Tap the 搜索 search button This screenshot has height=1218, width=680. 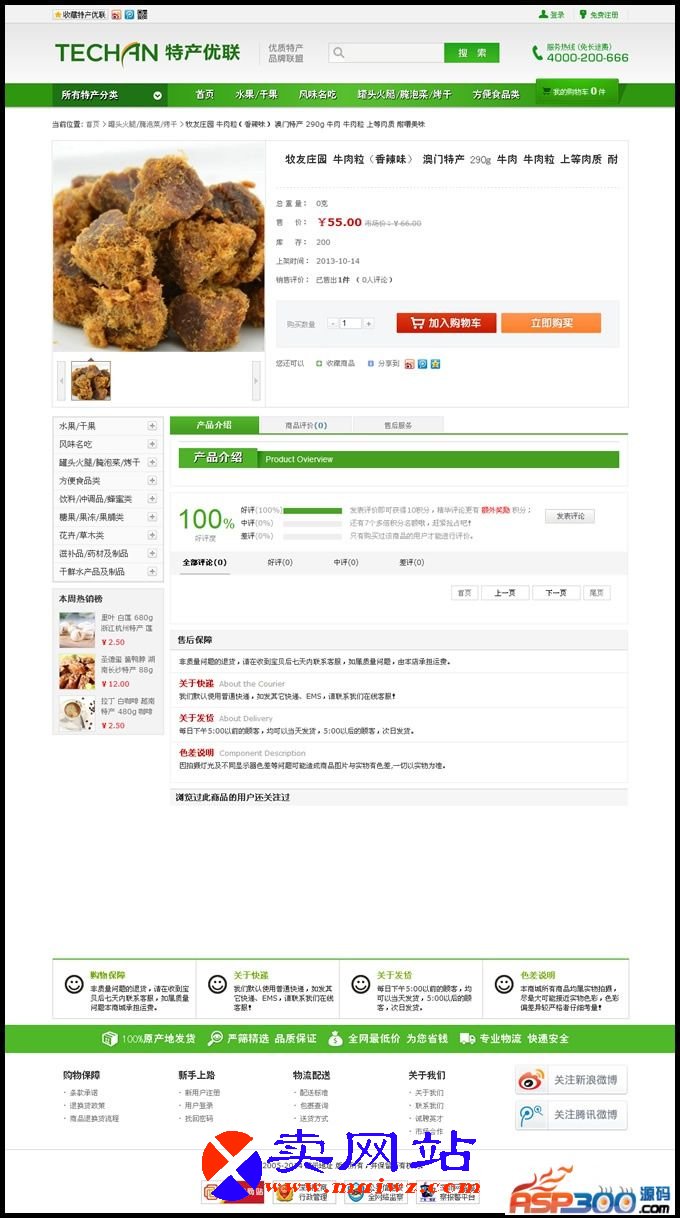pos(471,53)
